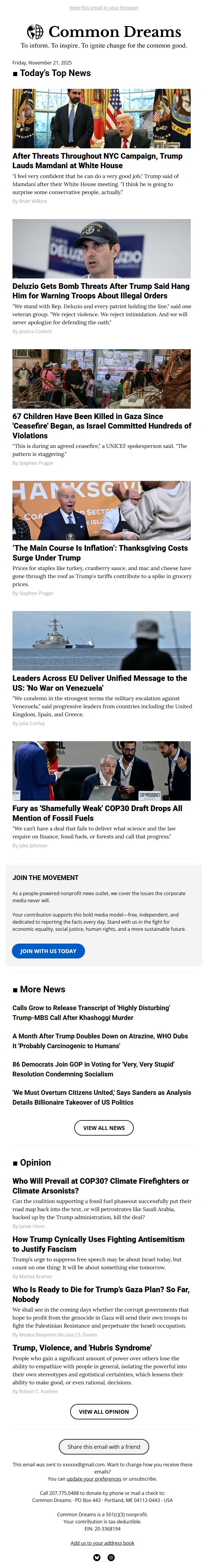Tap 'Add us to your address book'

(102, 1543)
